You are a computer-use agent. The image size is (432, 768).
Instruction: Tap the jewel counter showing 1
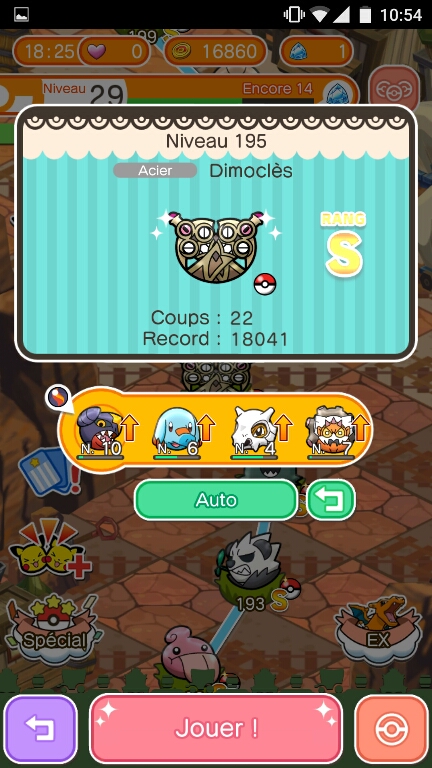[x=316, y=51]
